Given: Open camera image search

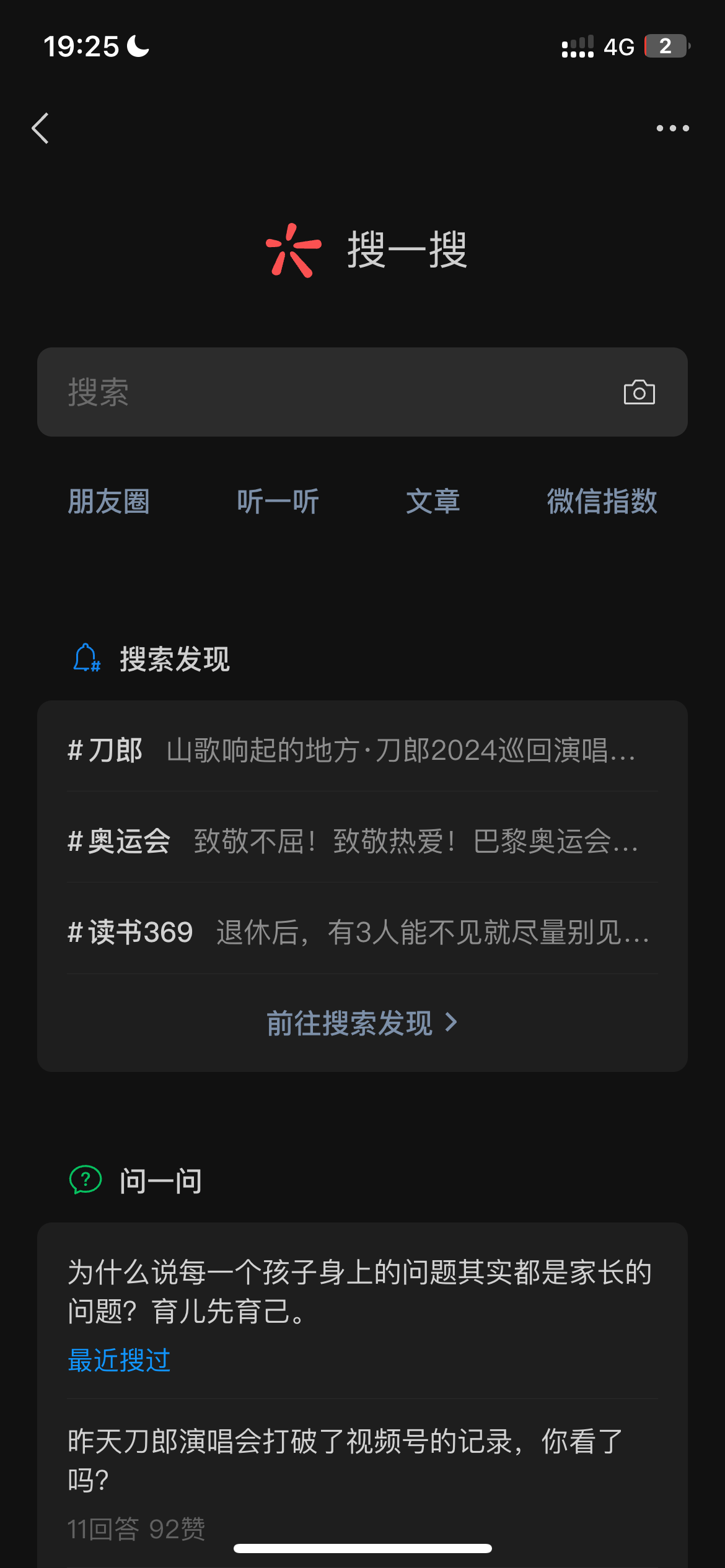Looking at the screenshot, I should pos(639,392).
